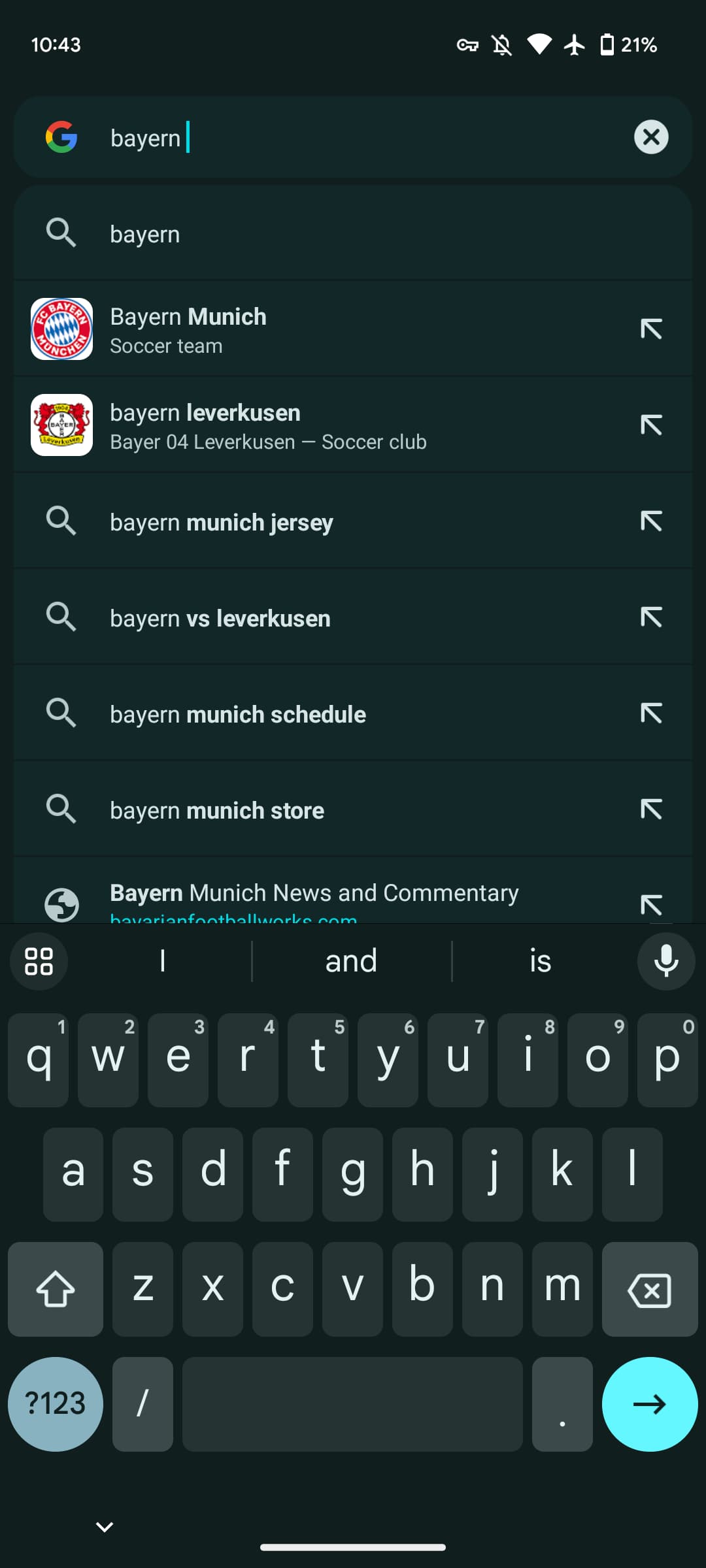The height and width of the screenshot is (1568, 706).
Task: Open the keyboard tools grid menu
Action: point(39,961)
